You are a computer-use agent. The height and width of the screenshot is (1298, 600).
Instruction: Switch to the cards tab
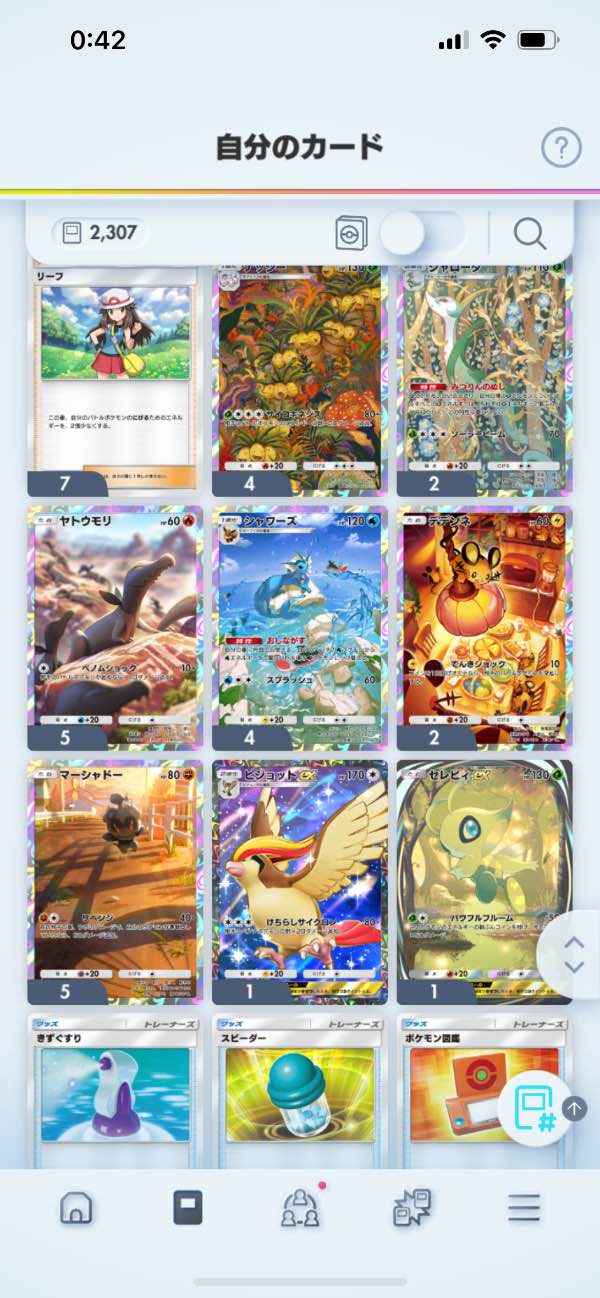(x=187, y=1208)
